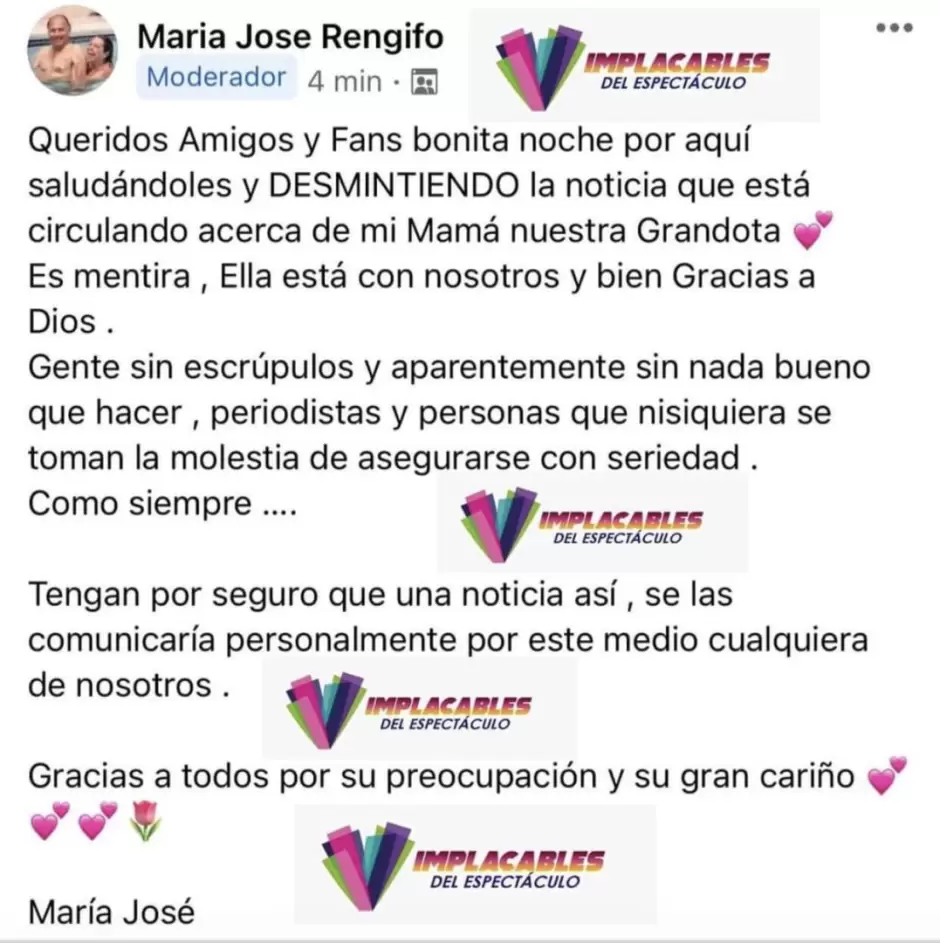Click the gray bar at the bottom edge

click(470, 938)
